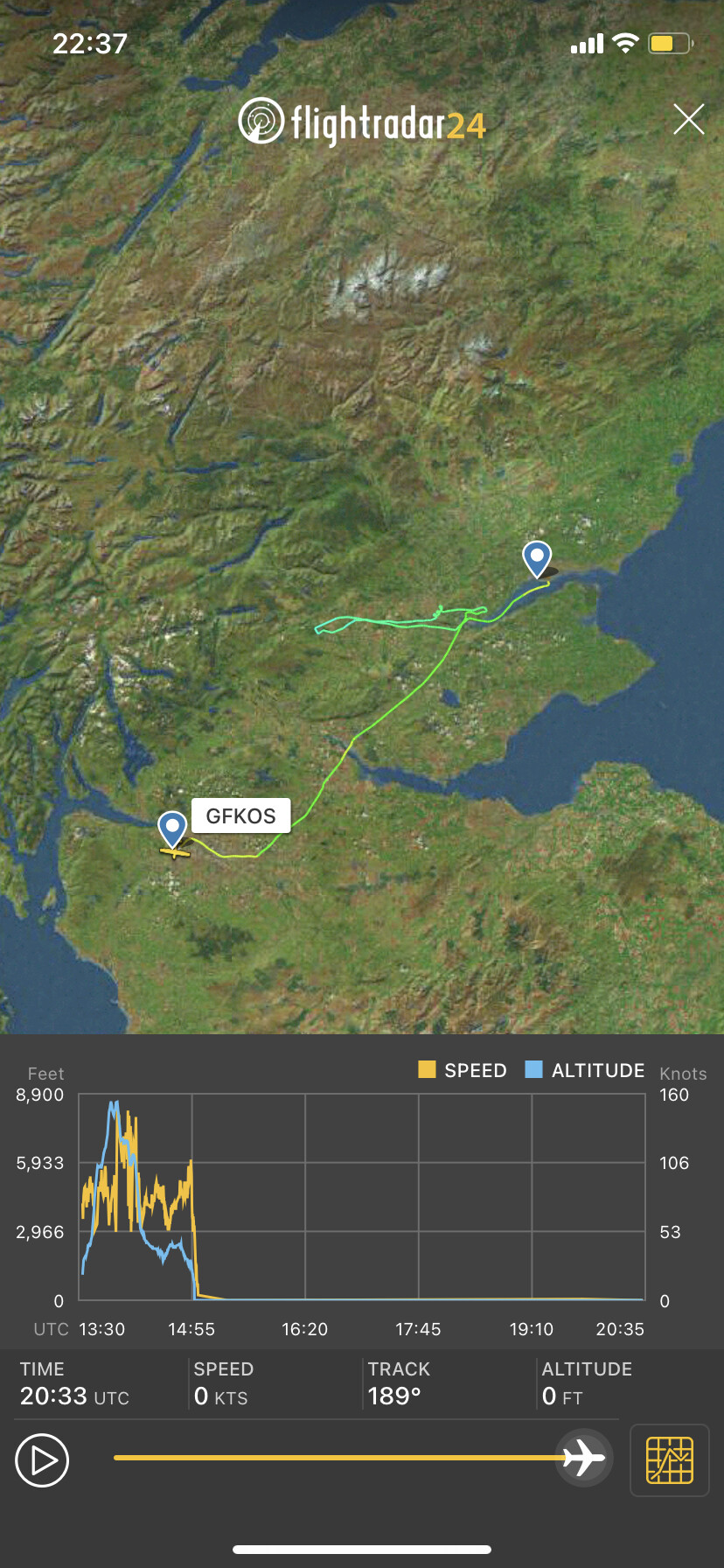Toggle the speed and altitude graph
This screenshot has height=1568, width=724.
point(669,1460)
